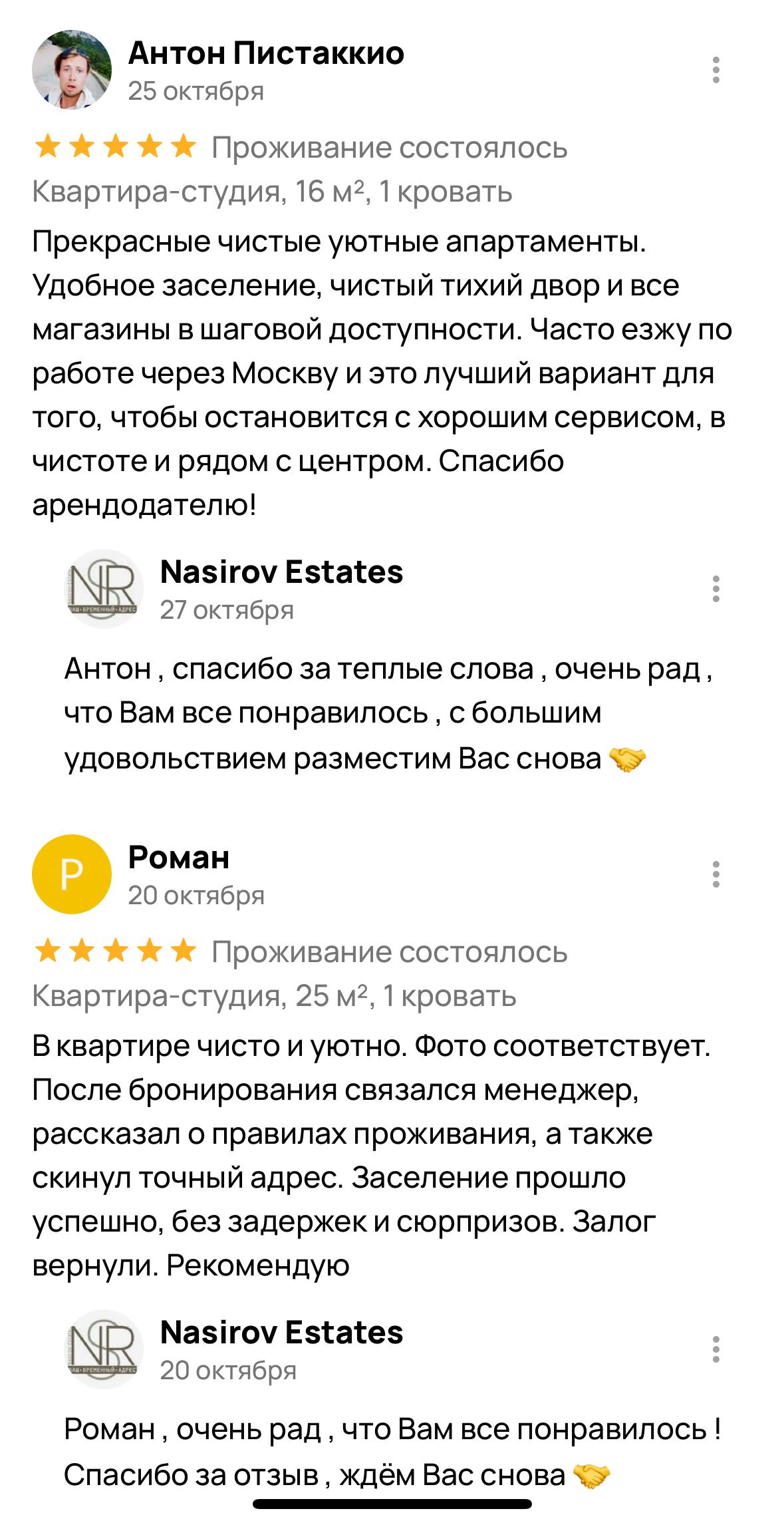Open the menu on Nasirov Estates' 20 октября reply
784x1525 pixels.
(x=716, y=1349)
